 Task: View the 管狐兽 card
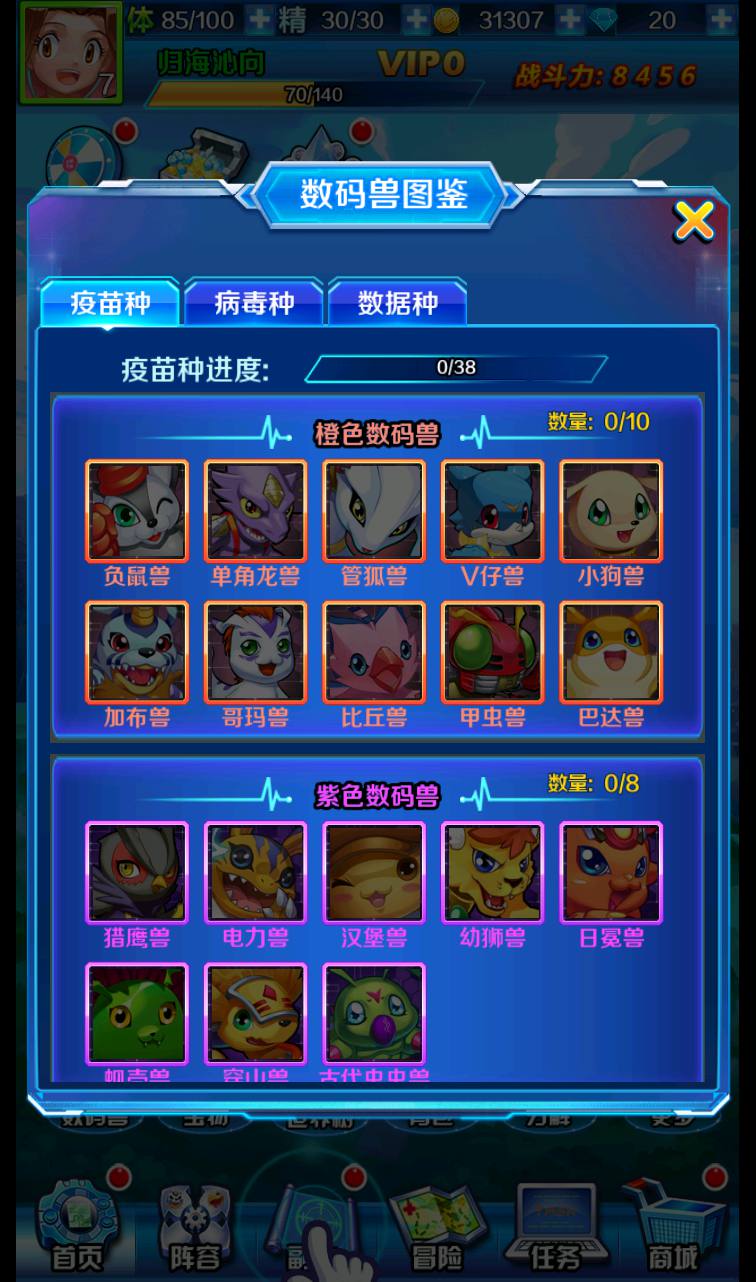374,511
